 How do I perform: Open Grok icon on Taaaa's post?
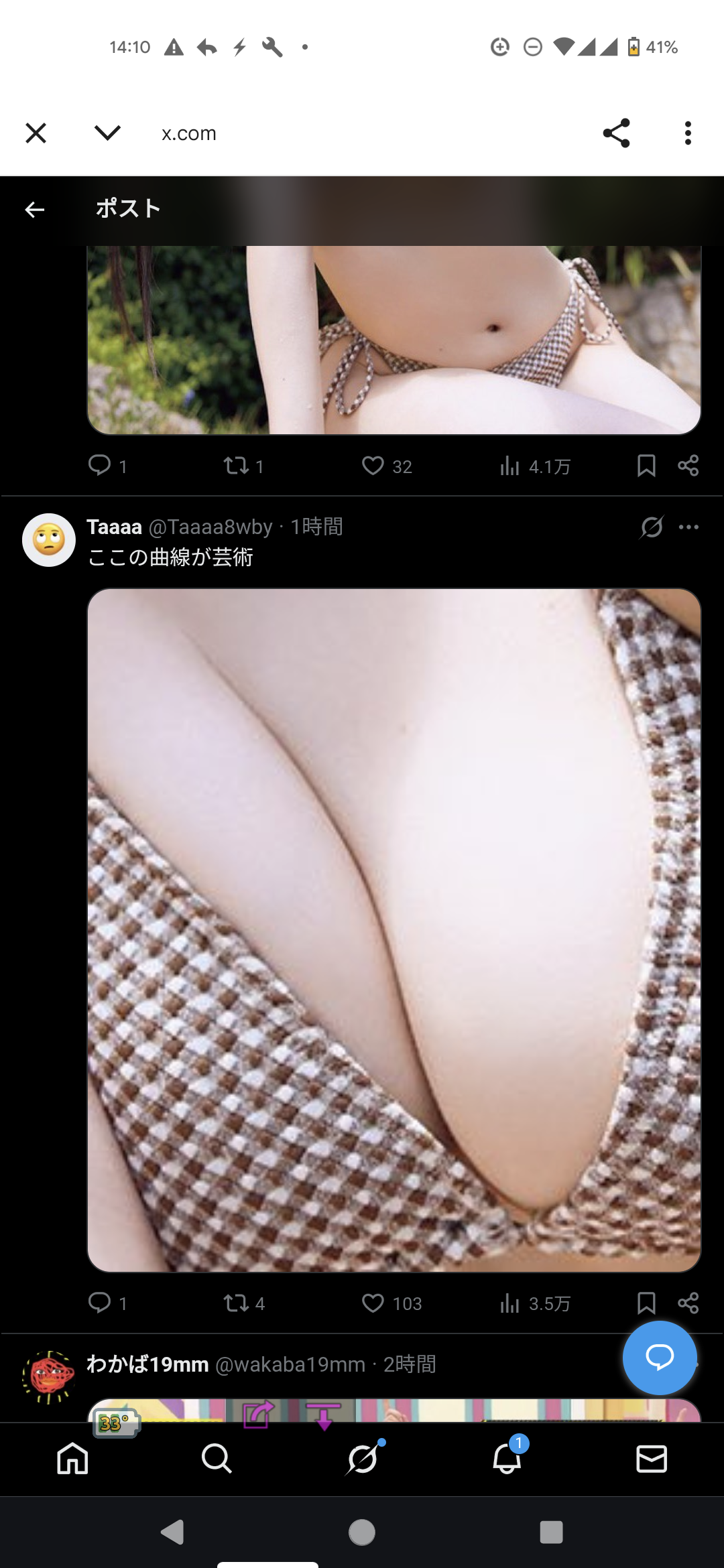[x=652, y=527]
